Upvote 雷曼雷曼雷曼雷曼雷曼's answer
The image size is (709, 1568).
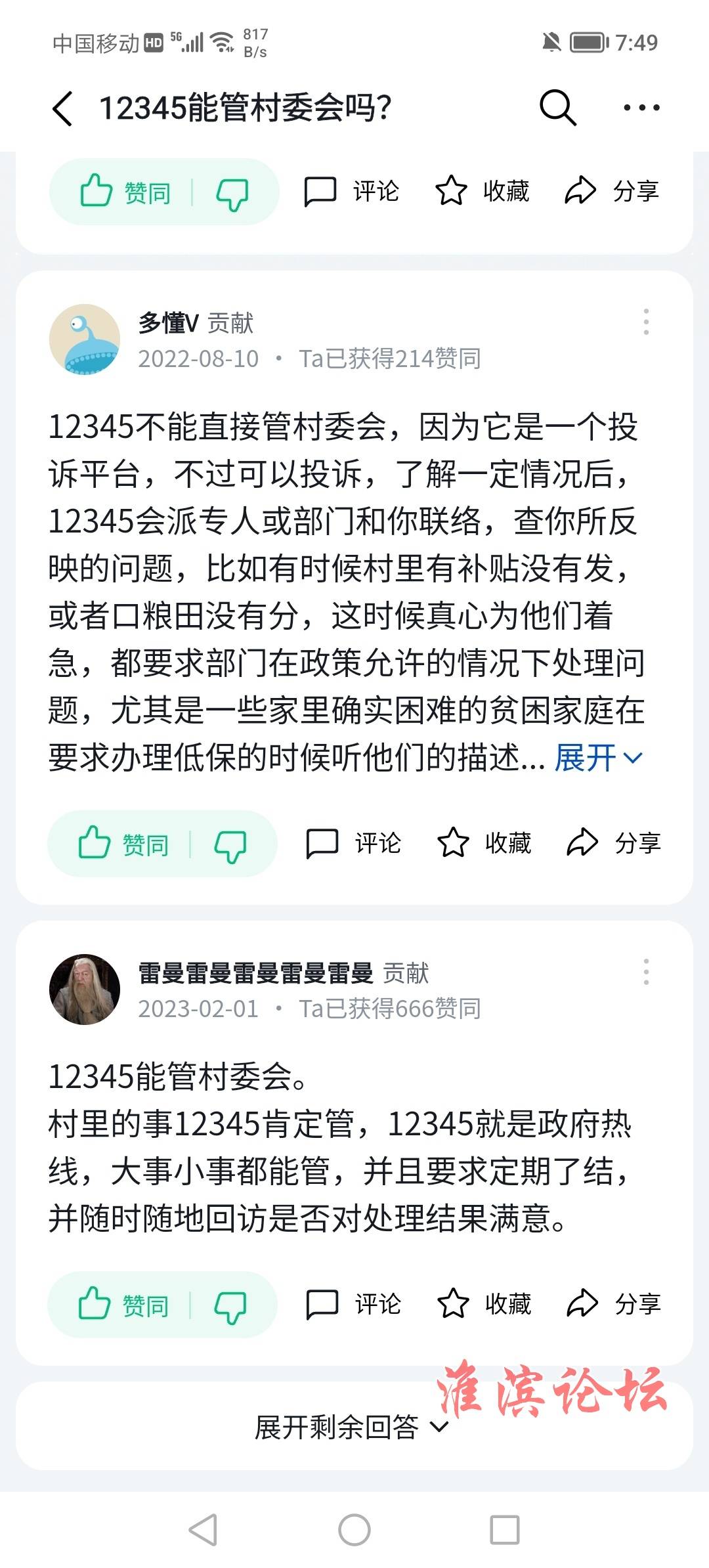(x=123, y=1305)
